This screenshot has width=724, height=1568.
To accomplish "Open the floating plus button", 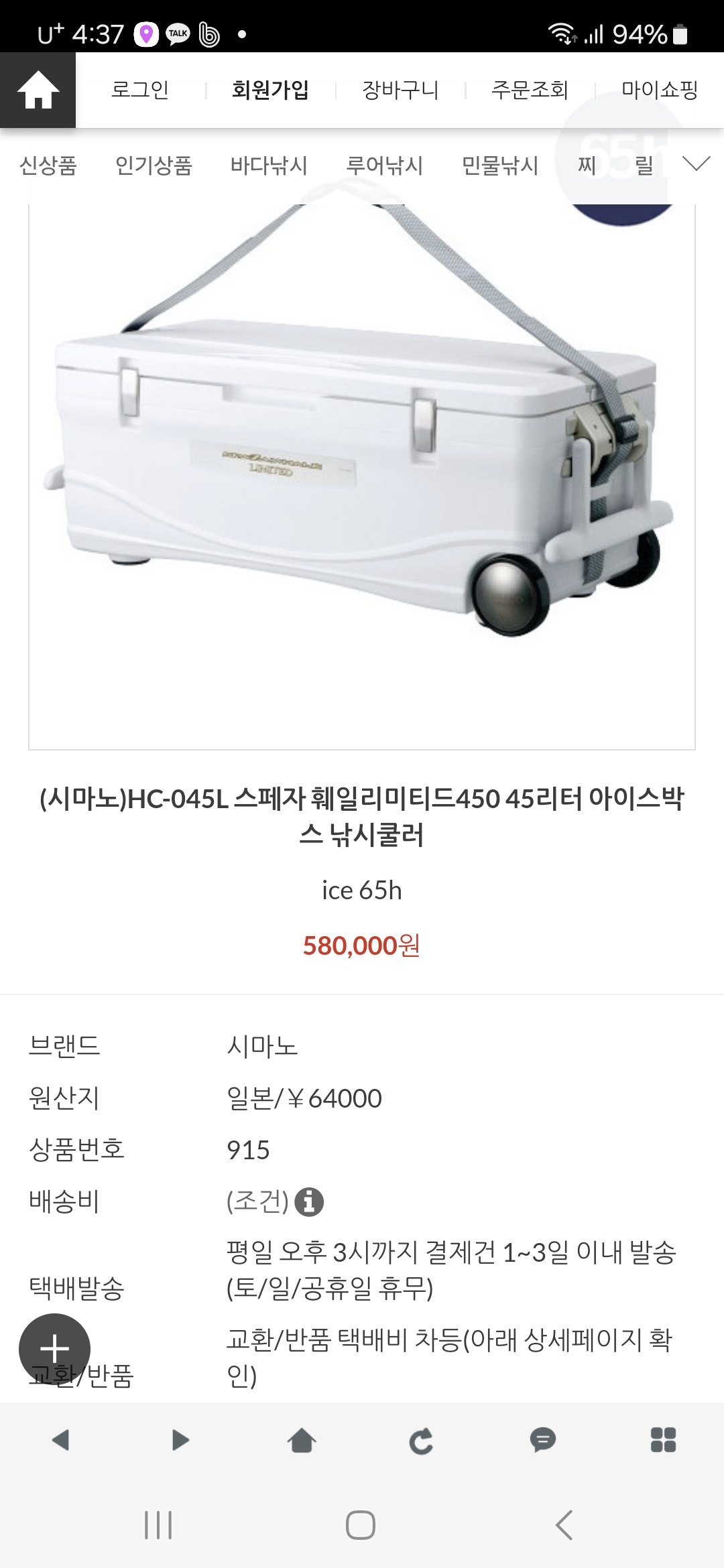I will click(54, 1349).
